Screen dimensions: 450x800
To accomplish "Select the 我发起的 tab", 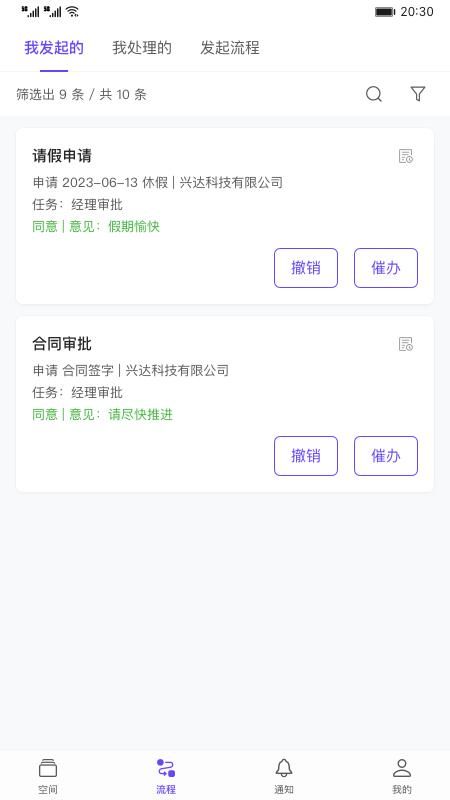I will point(54,48).
